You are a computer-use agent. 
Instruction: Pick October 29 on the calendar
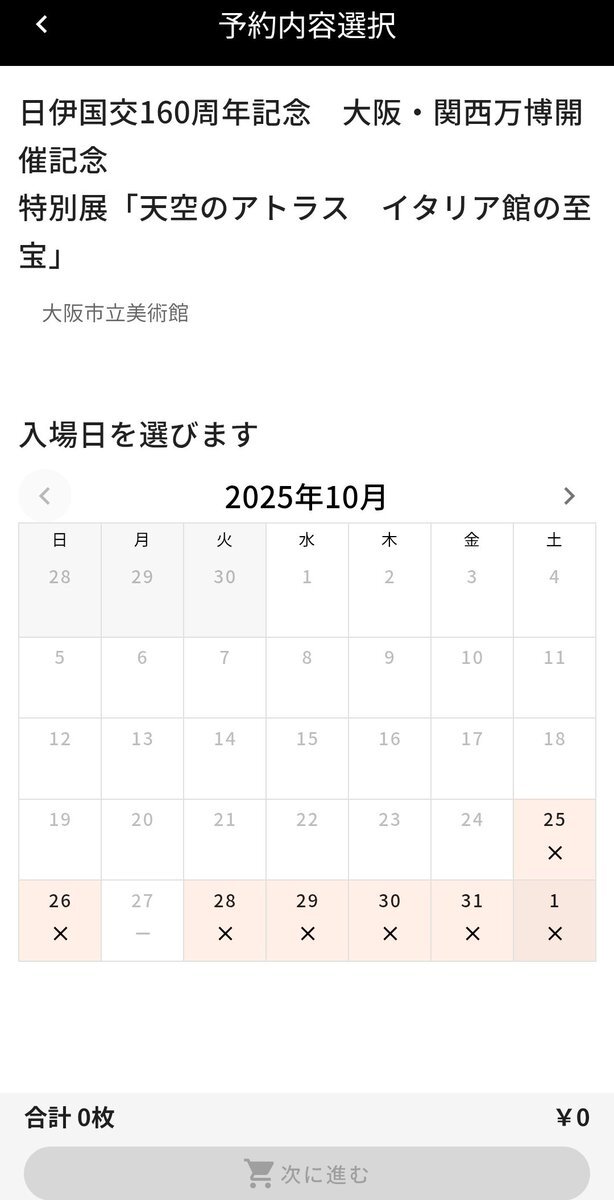pos(307,920)
